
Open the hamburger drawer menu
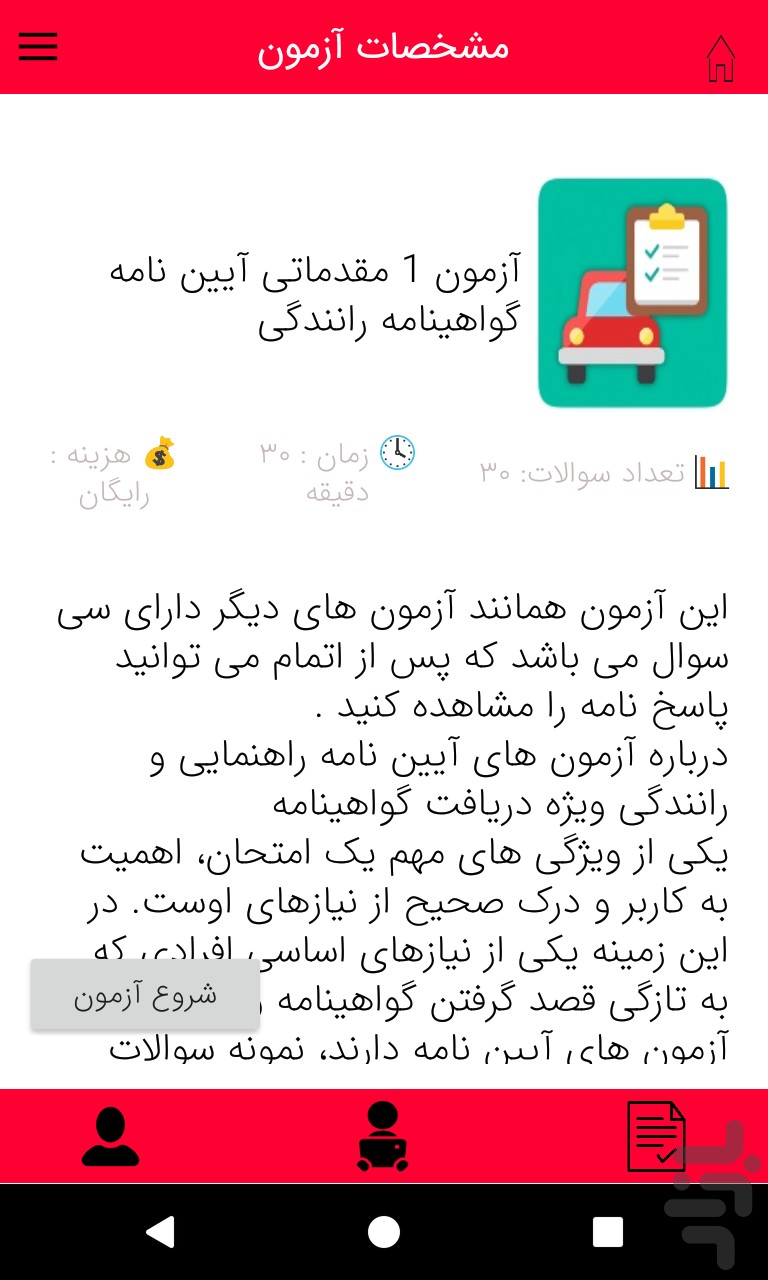38,47
